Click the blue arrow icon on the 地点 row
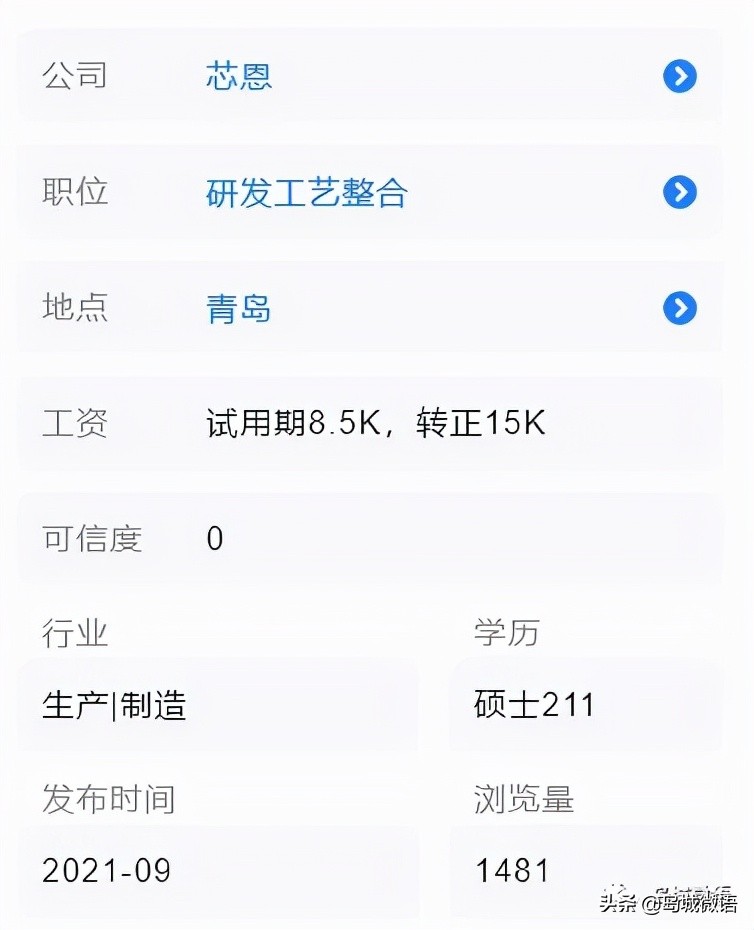The image size is (754, 930). point(679,308)
